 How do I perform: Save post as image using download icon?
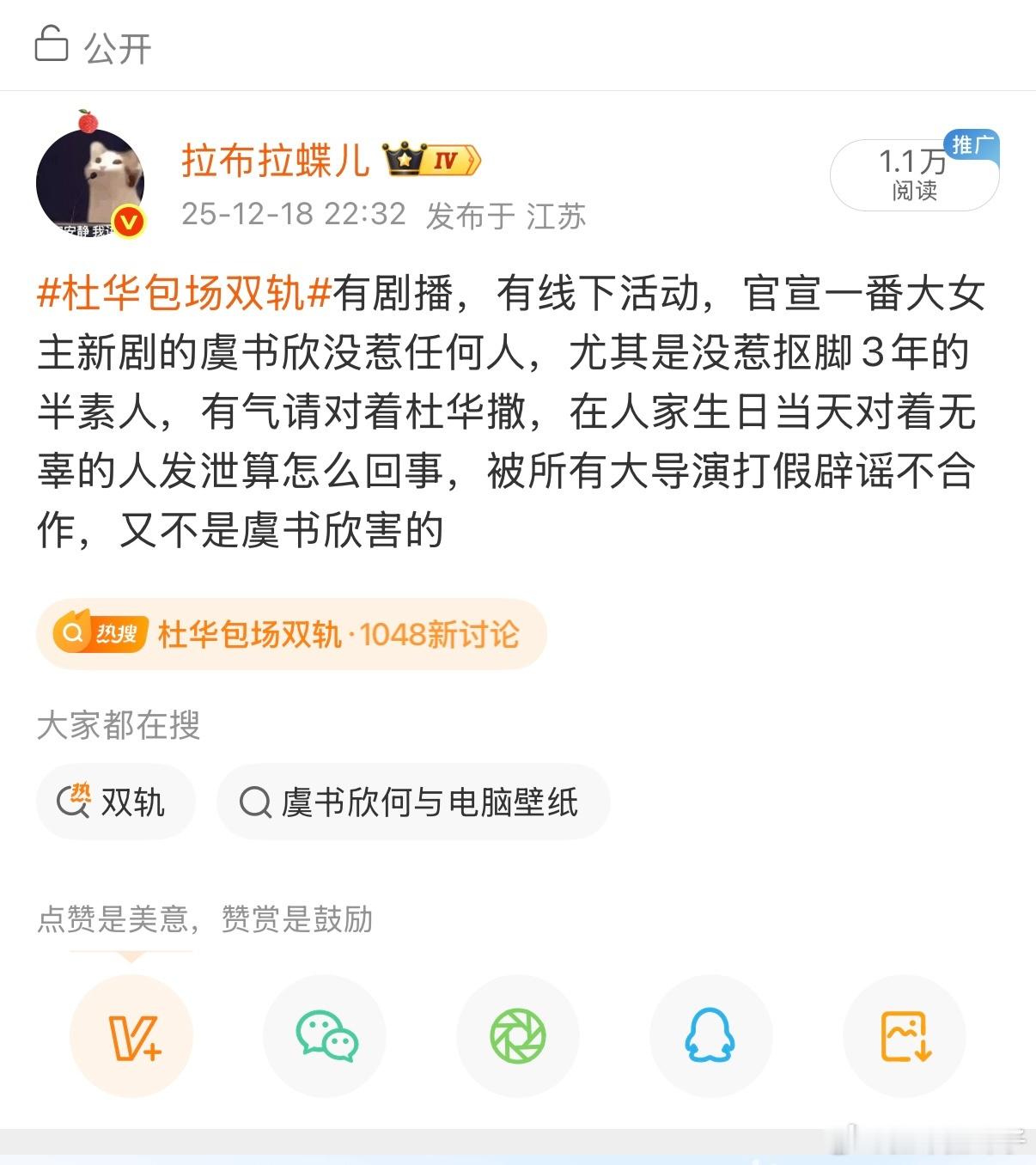(x=904, y=1035)
